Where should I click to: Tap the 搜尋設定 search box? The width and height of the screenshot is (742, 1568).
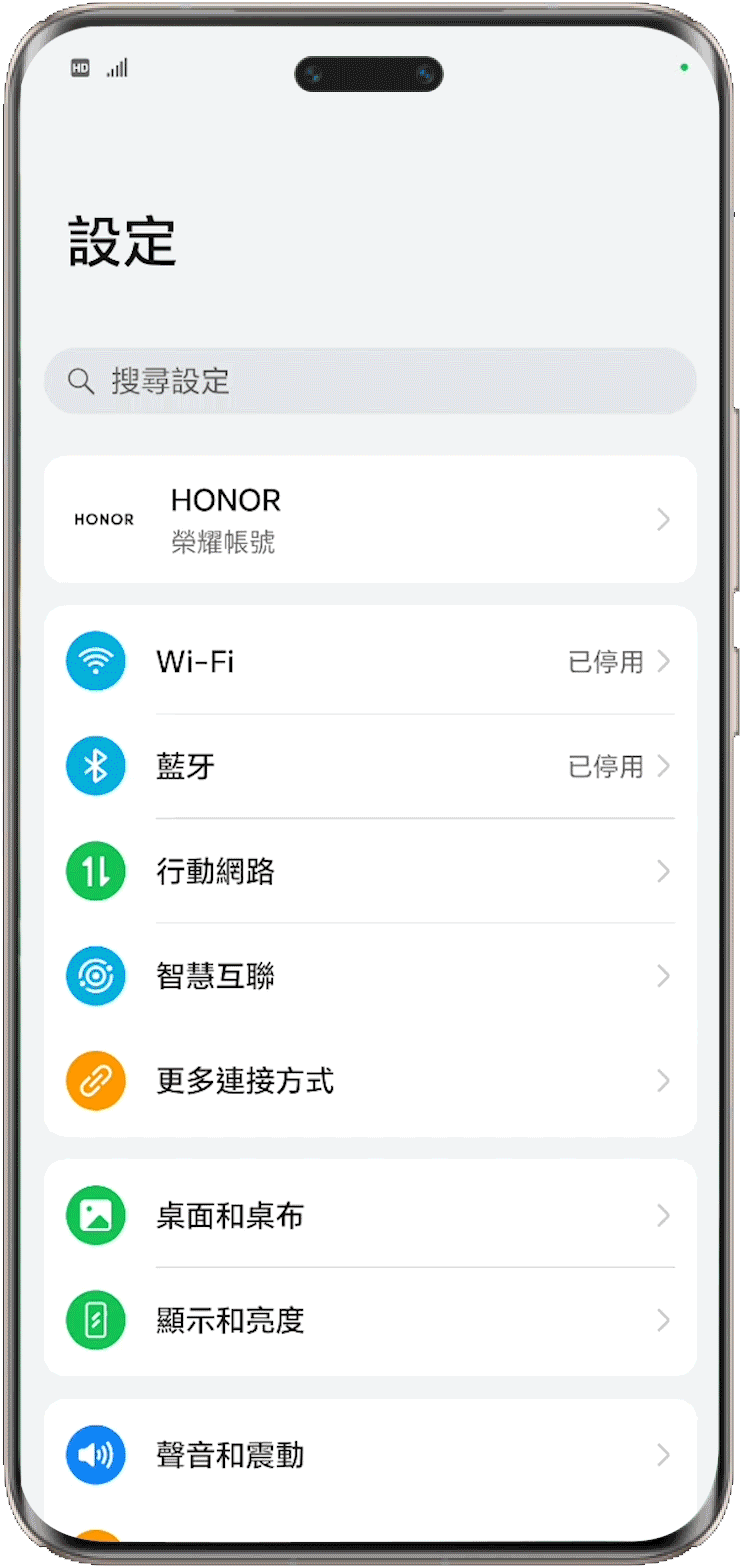(x=370, y=381)
